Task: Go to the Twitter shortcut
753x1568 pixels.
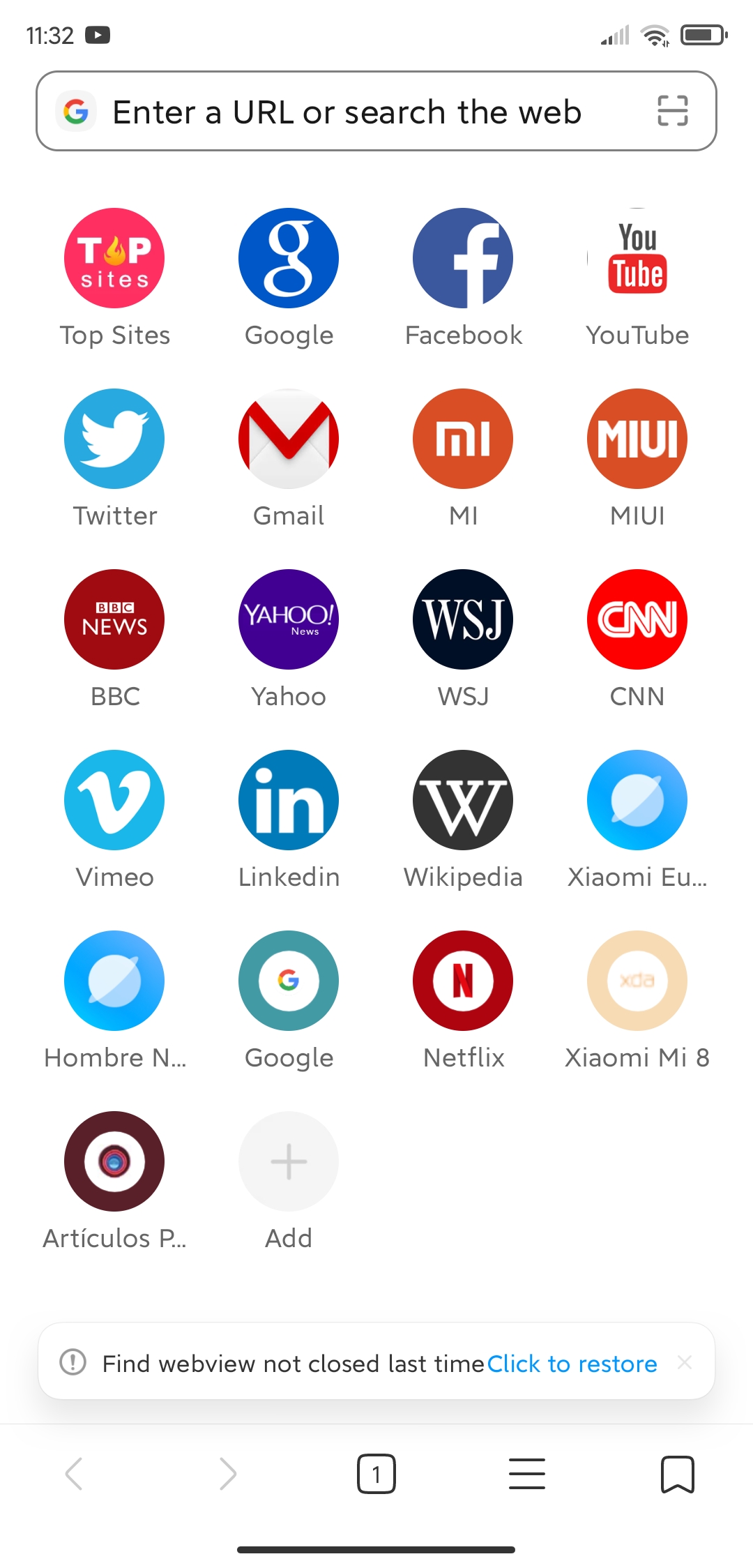Action: (x=114, y=439)
